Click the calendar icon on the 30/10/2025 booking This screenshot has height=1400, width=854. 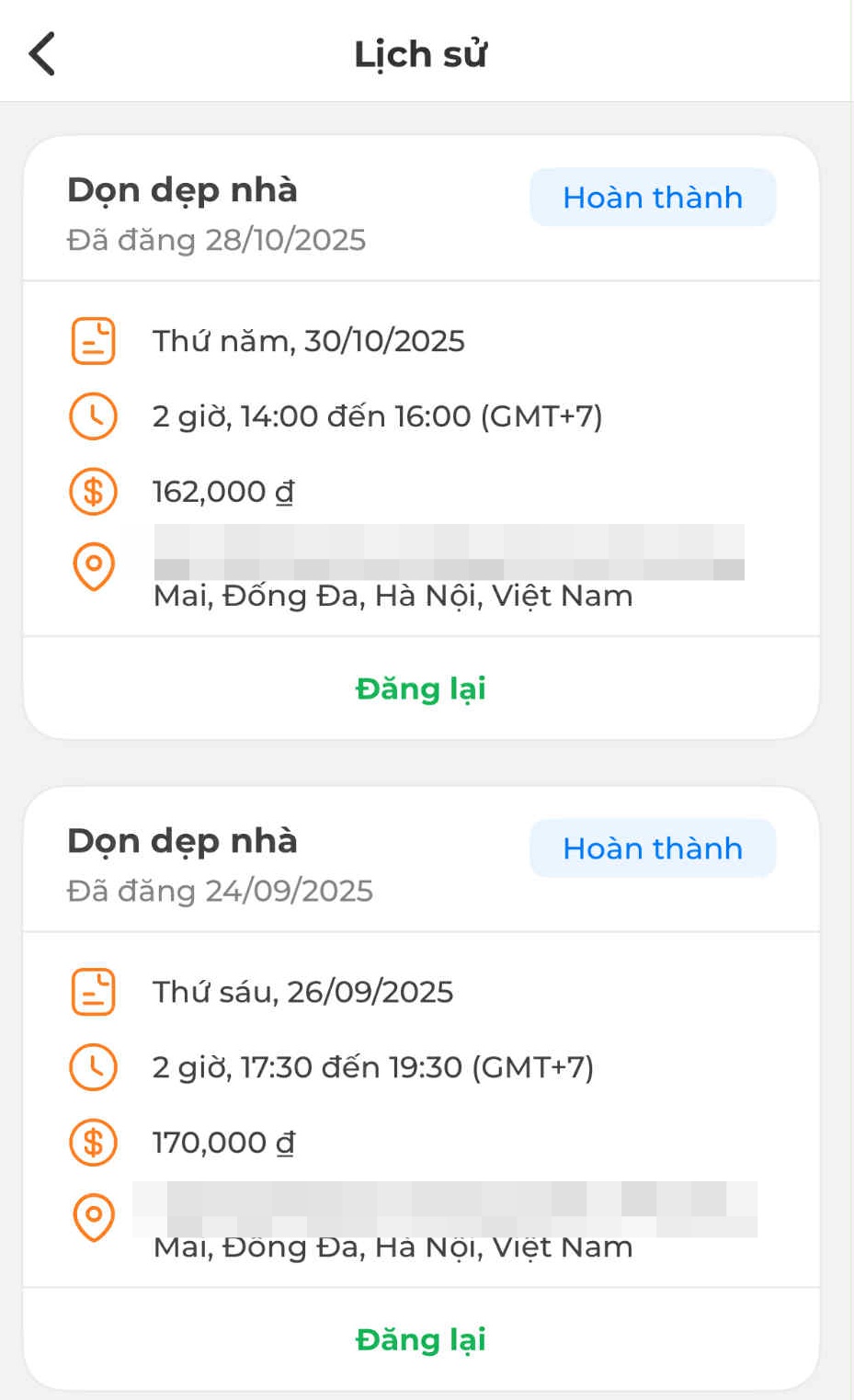point(92,340)
